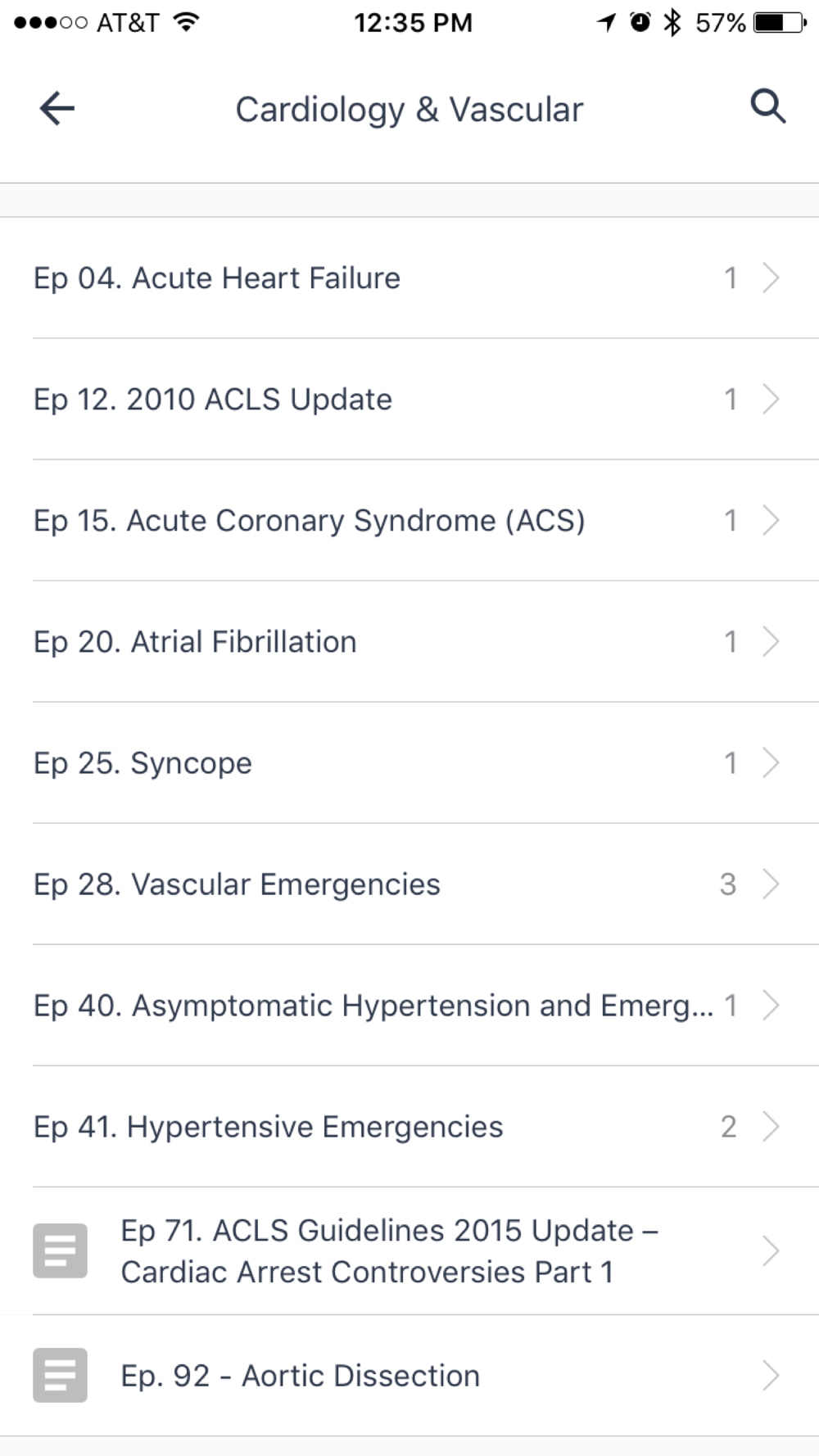Open Ep 04. Acute Heart Failure

409,278
